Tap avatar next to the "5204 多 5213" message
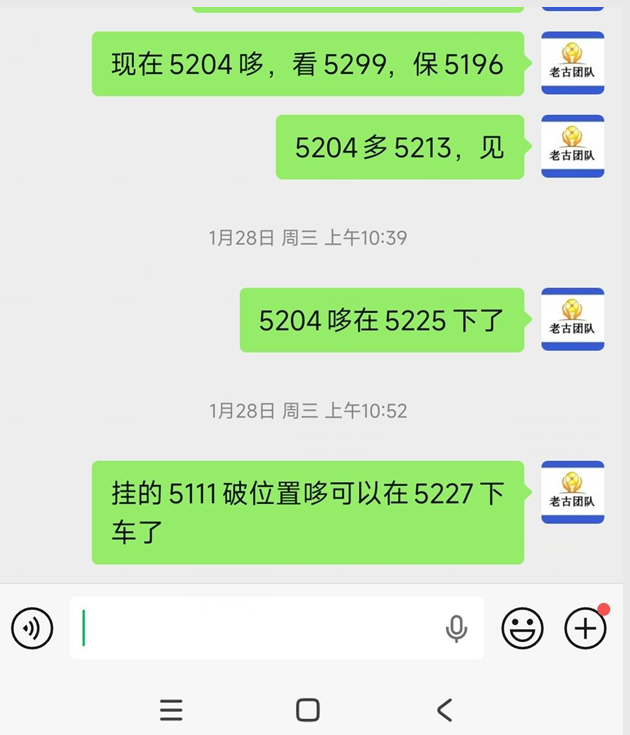The image size is (630, 735). tap(572, 146)
